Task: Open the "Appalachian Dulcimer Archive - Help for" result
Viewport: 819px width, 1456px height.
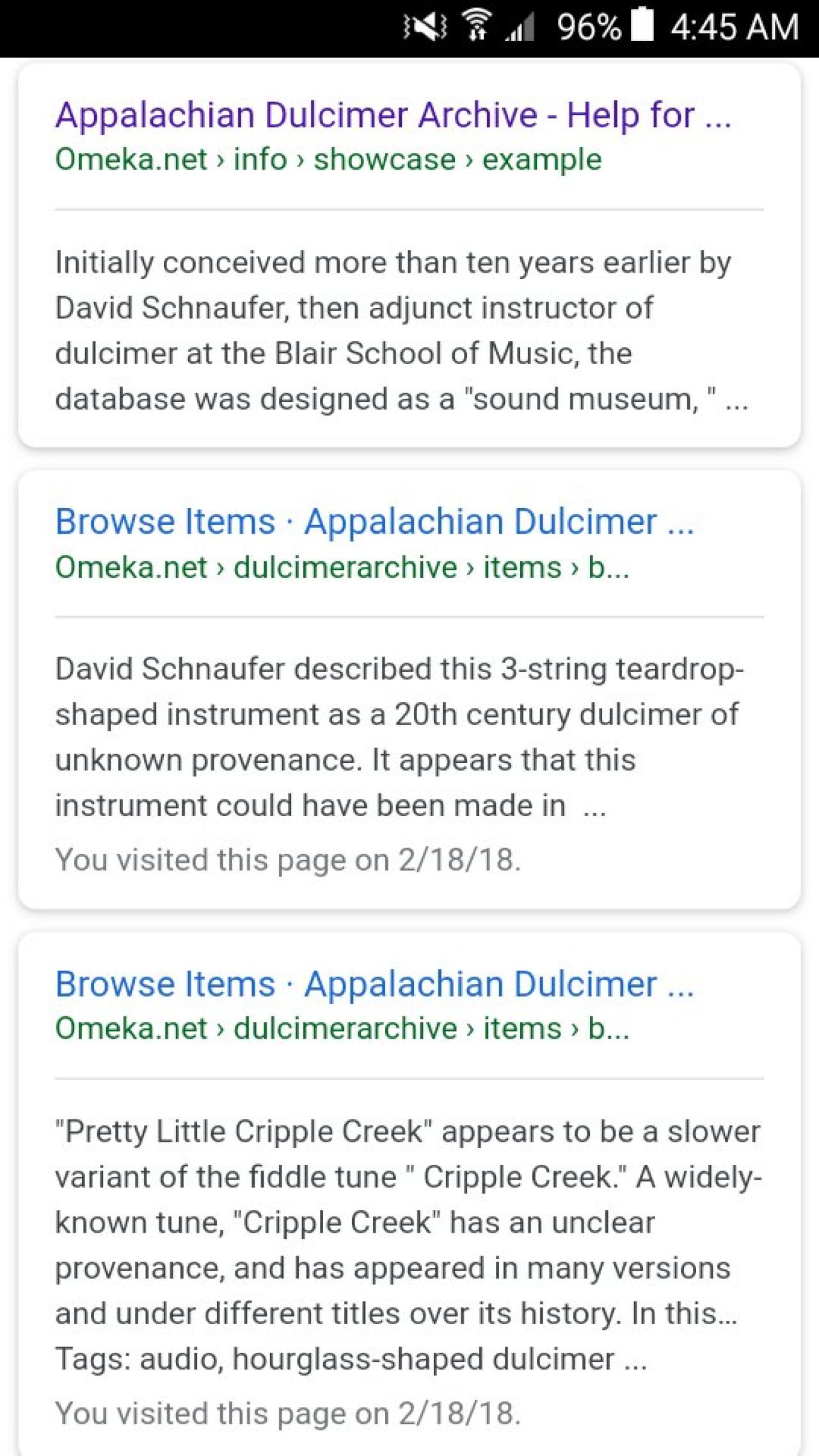Action: click(393, 116)
